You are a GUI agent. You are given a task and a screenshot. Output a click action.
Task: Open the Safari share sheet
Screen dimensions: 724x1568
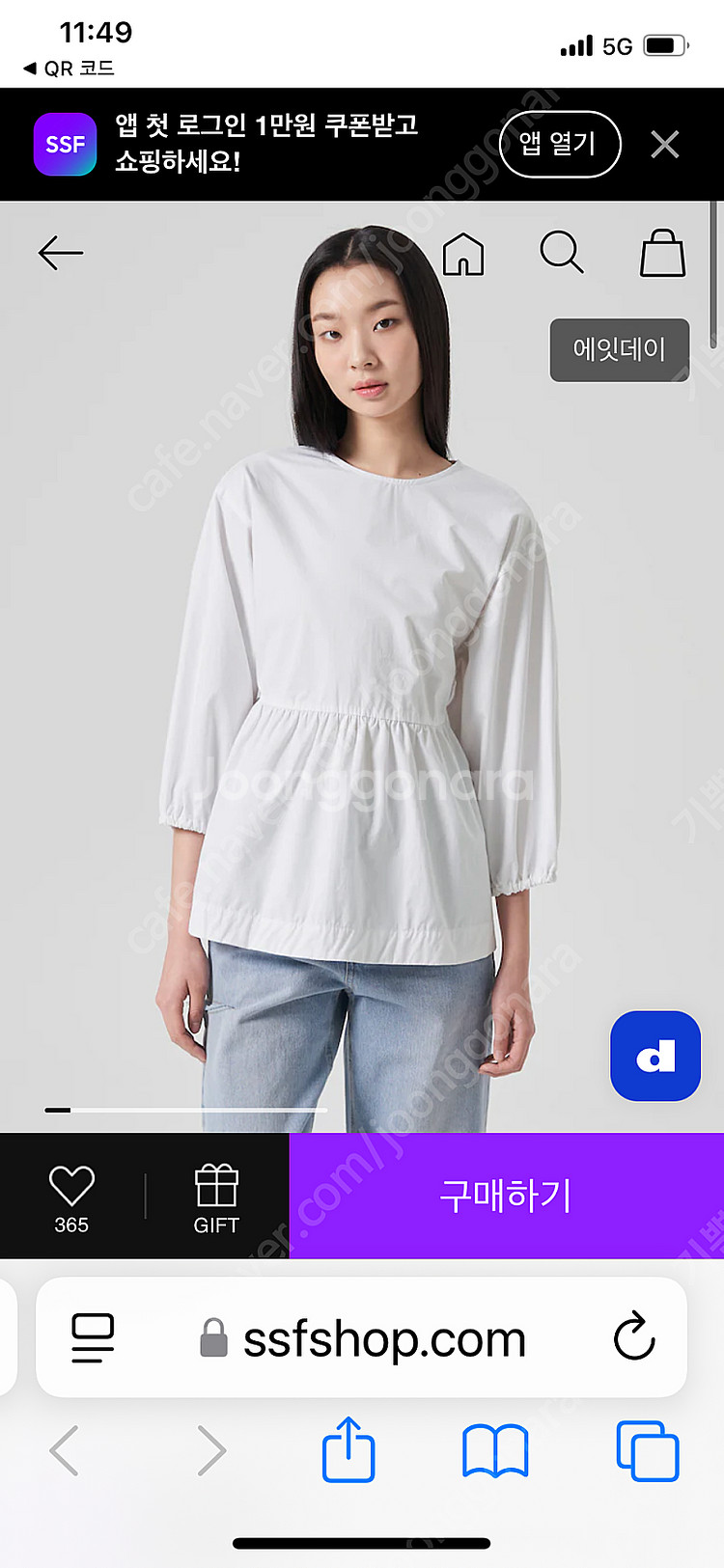pyautogui.click(x=348, y=1448)
